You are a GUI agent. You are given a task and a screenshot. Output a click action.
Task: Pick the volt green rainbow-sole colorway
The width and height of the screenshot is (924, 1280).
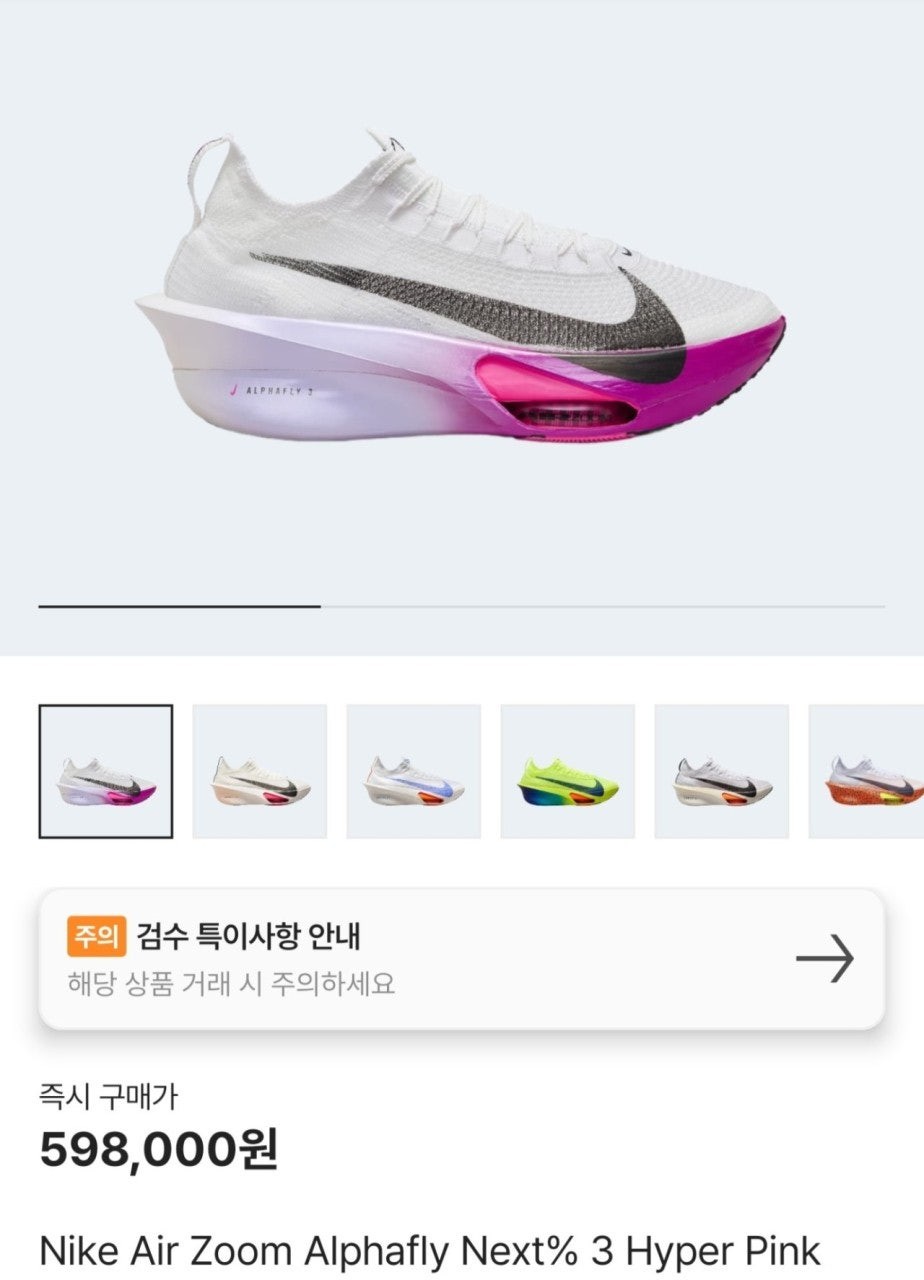pos(567,771)
